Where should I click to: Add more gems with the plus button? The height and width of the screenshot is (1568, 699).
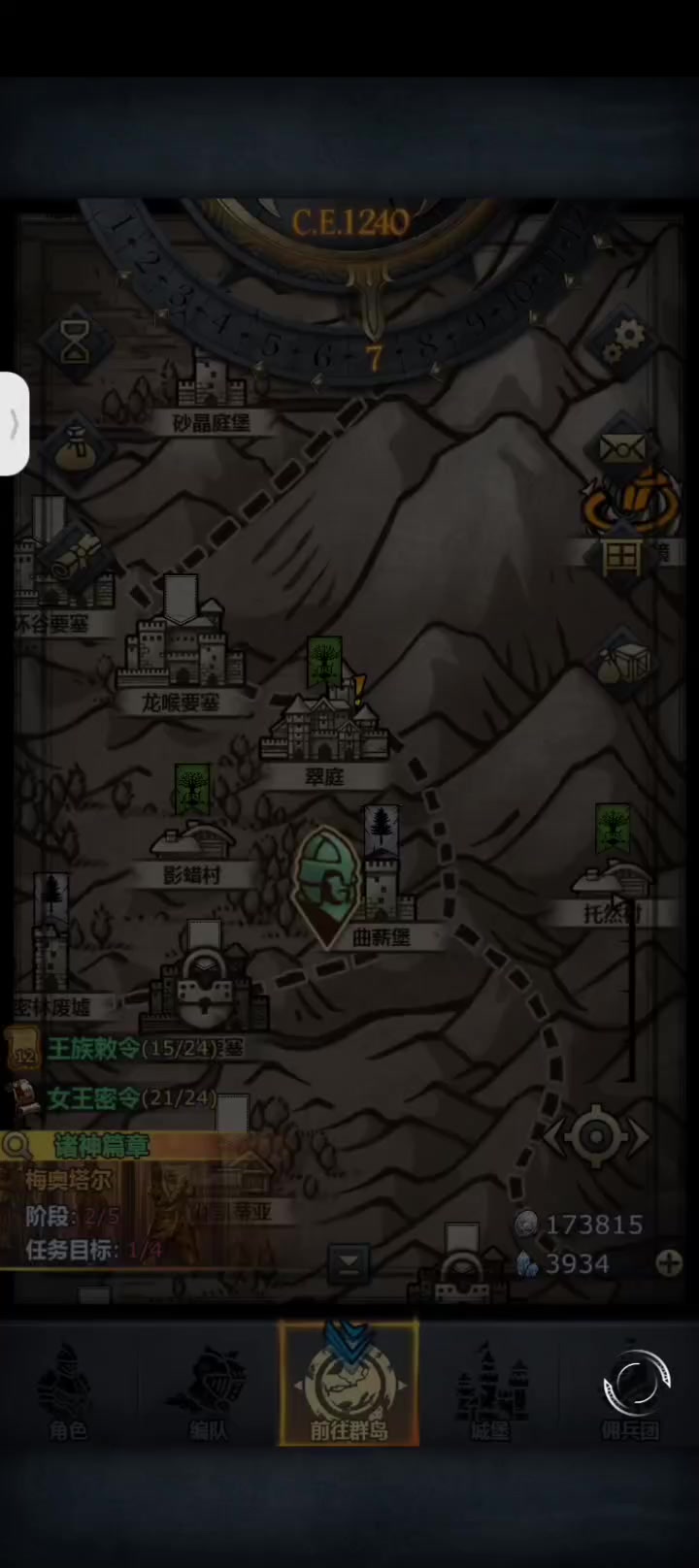pyautogui.click(x=669, y=1262)
